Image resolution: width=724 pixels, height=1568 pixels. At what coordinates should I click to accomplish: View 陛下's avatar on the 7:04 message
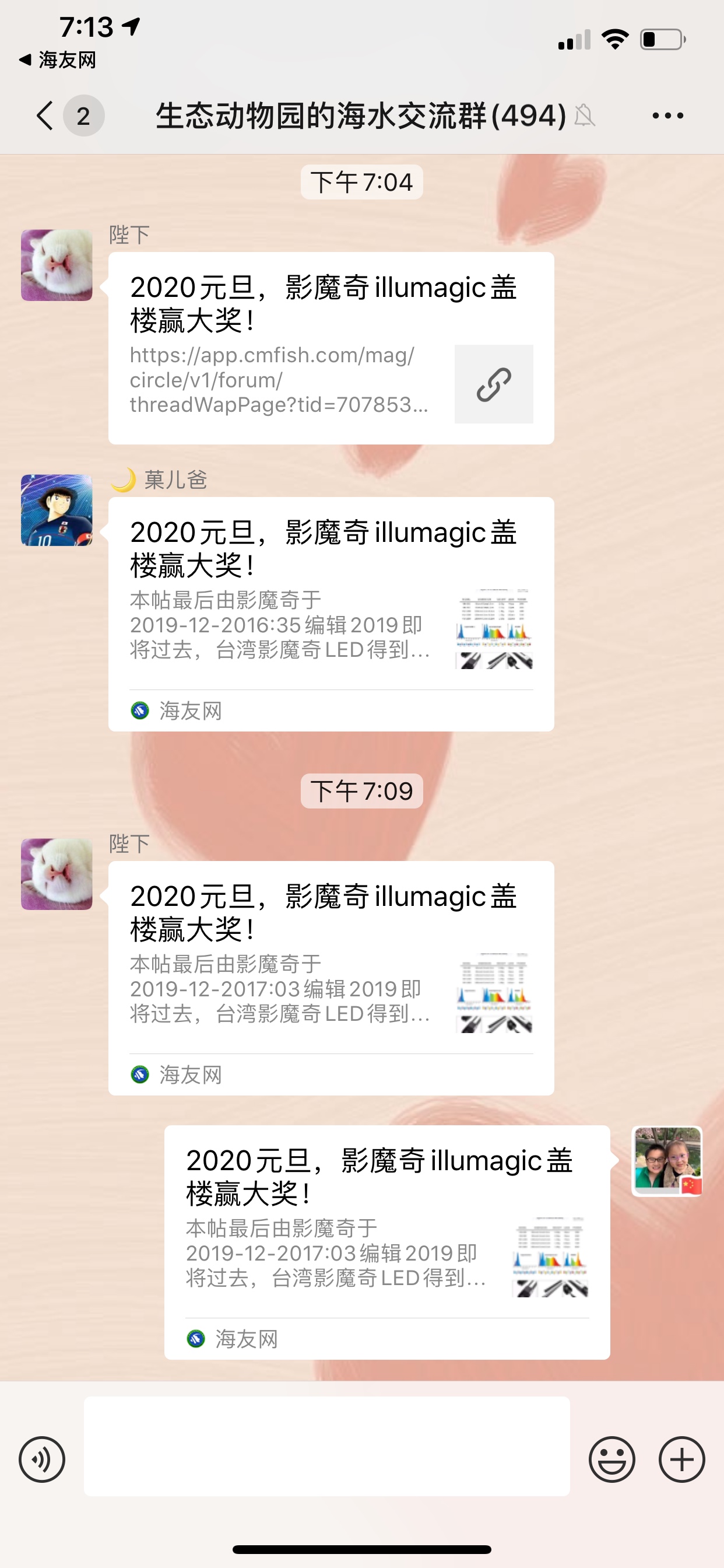click(57, 265)
